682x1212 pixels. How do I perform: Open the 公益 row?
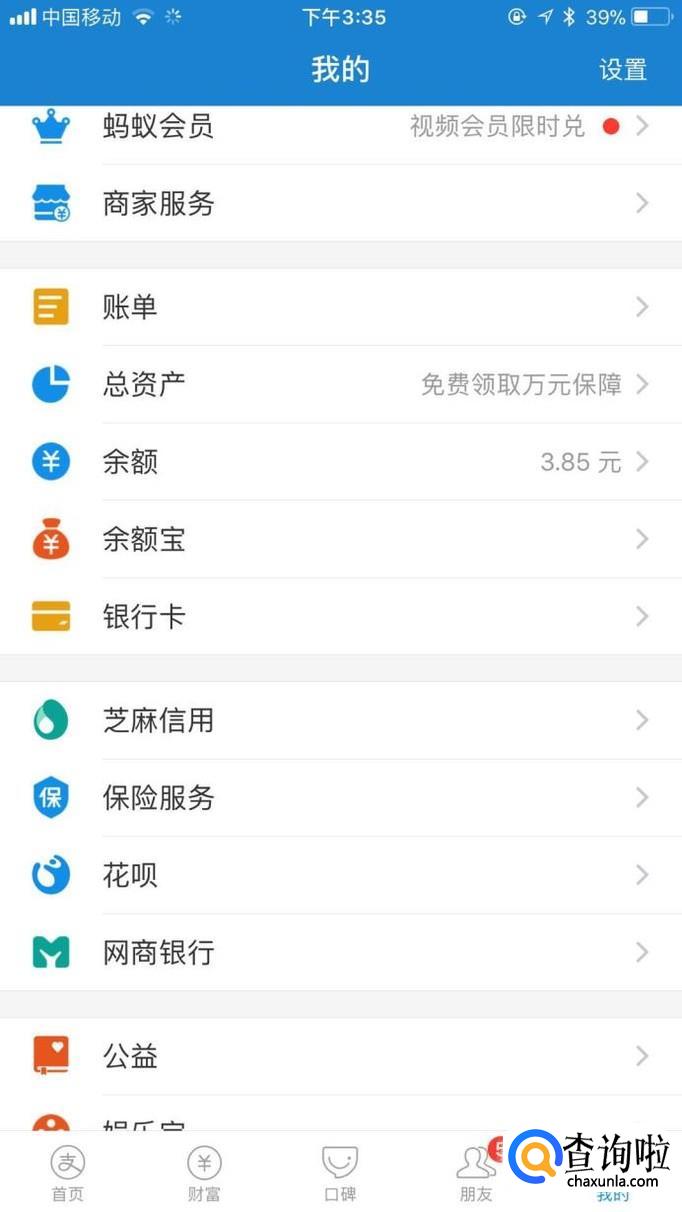coord(340,1056)
